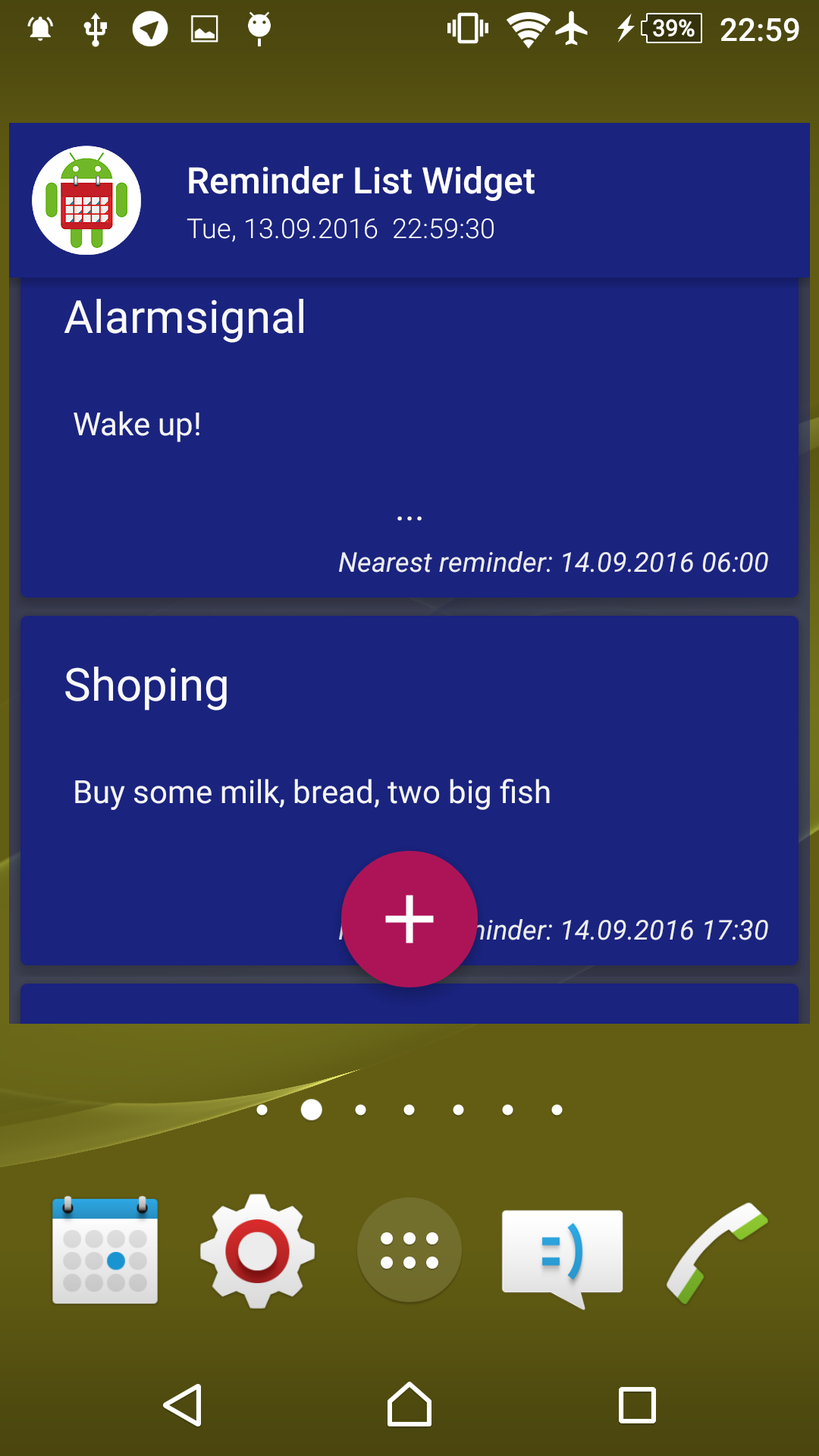819x1456 pixels.
Task: Launch the calendar app from dock
Action: (x=105, y=1250)
